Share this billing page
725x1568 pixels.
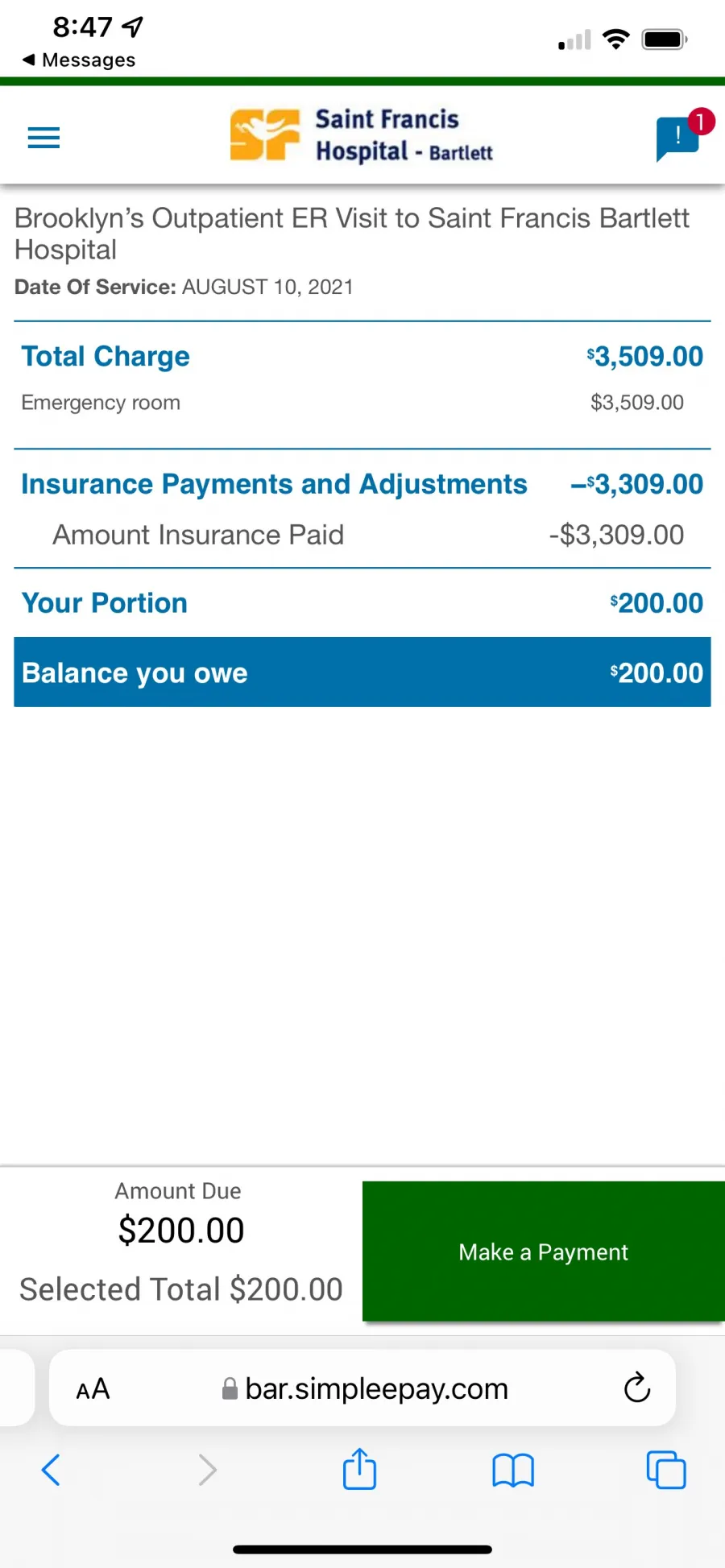[x=359, y=1470]
